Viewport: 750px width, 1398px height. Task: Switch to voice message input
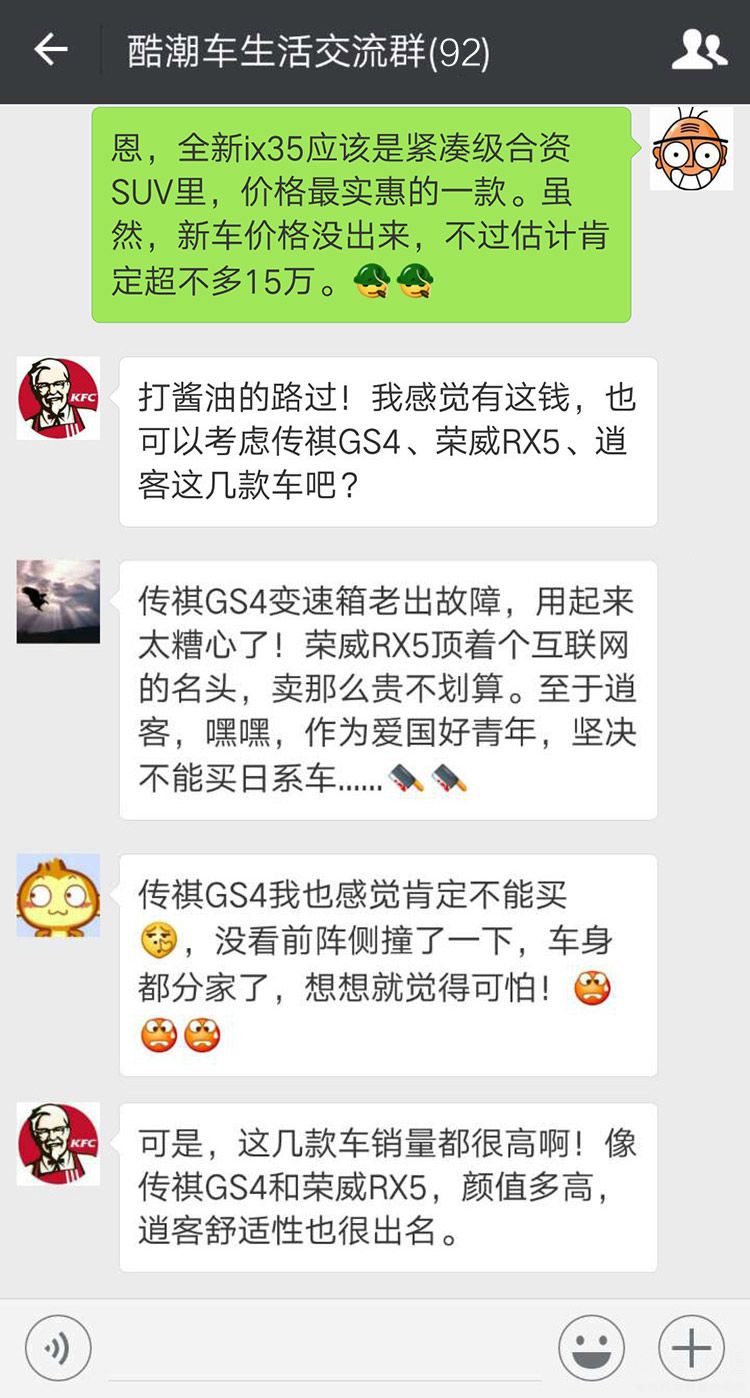click(58, 1348)
